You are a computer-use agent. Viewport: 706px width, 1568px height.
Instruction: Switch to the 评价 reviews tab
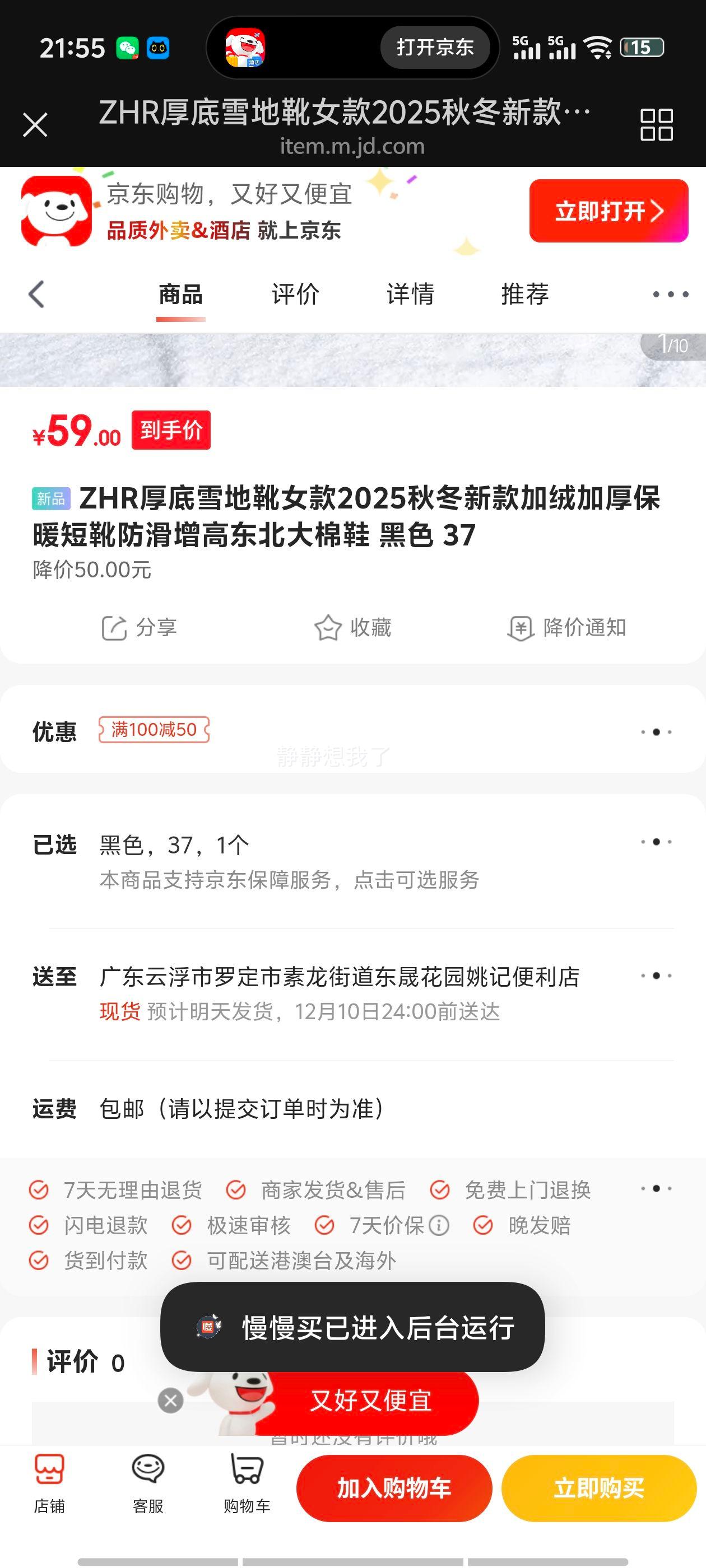294,294
